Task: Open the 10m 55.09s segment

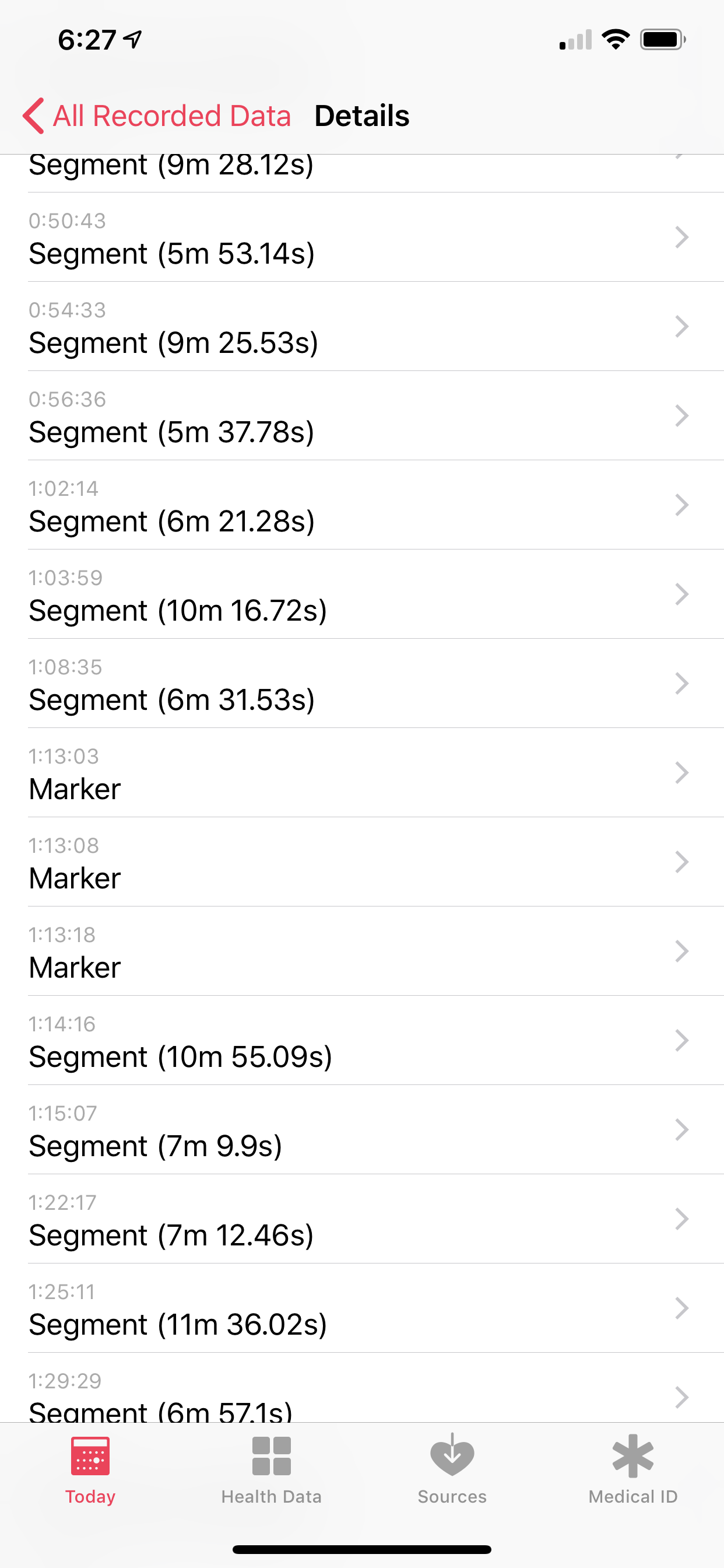Action: (x=361, y=1041)
